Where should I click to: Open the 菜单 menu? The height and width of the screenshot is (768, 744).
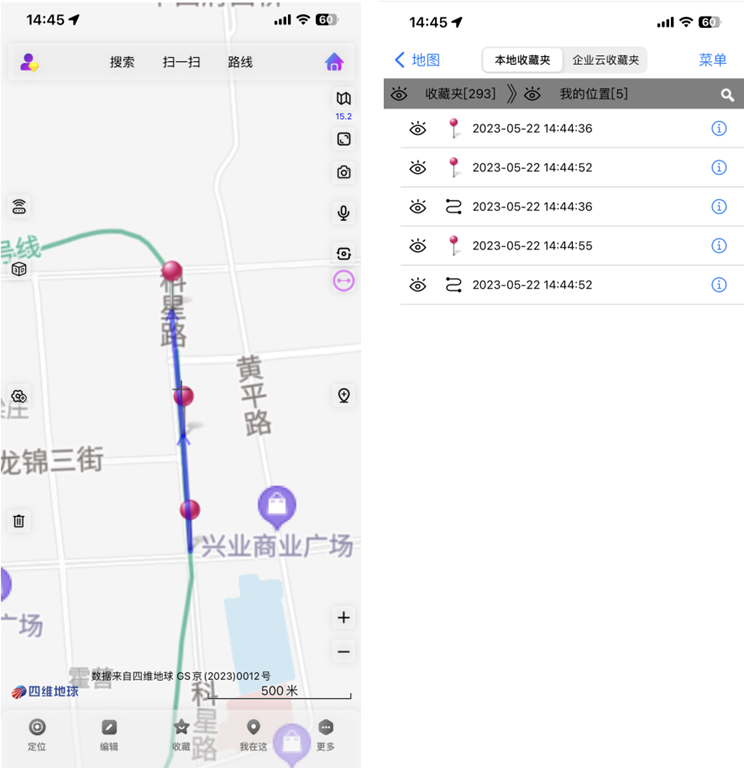click(712, 60)
